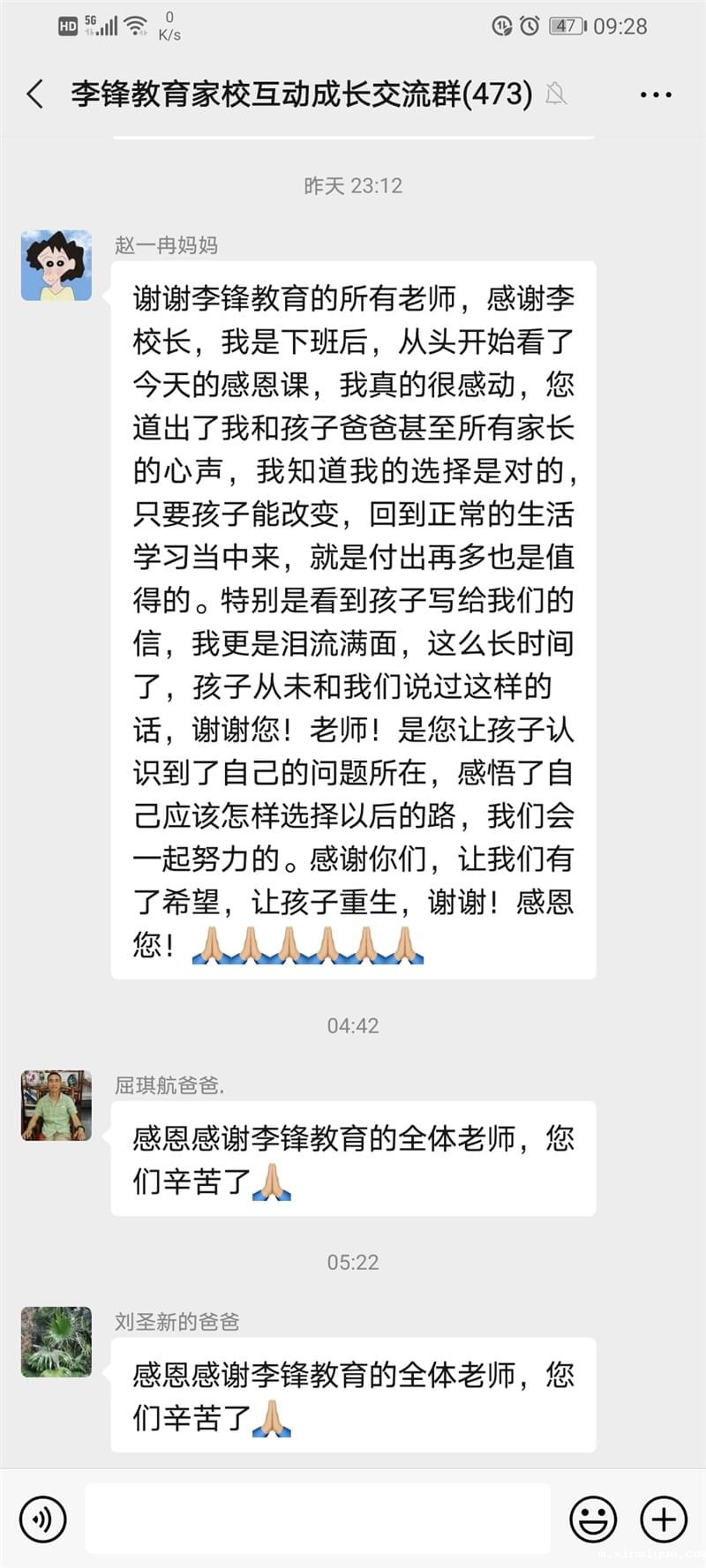Open 刘圣新的爸爸's profile via his avatar

[56, 1341]
